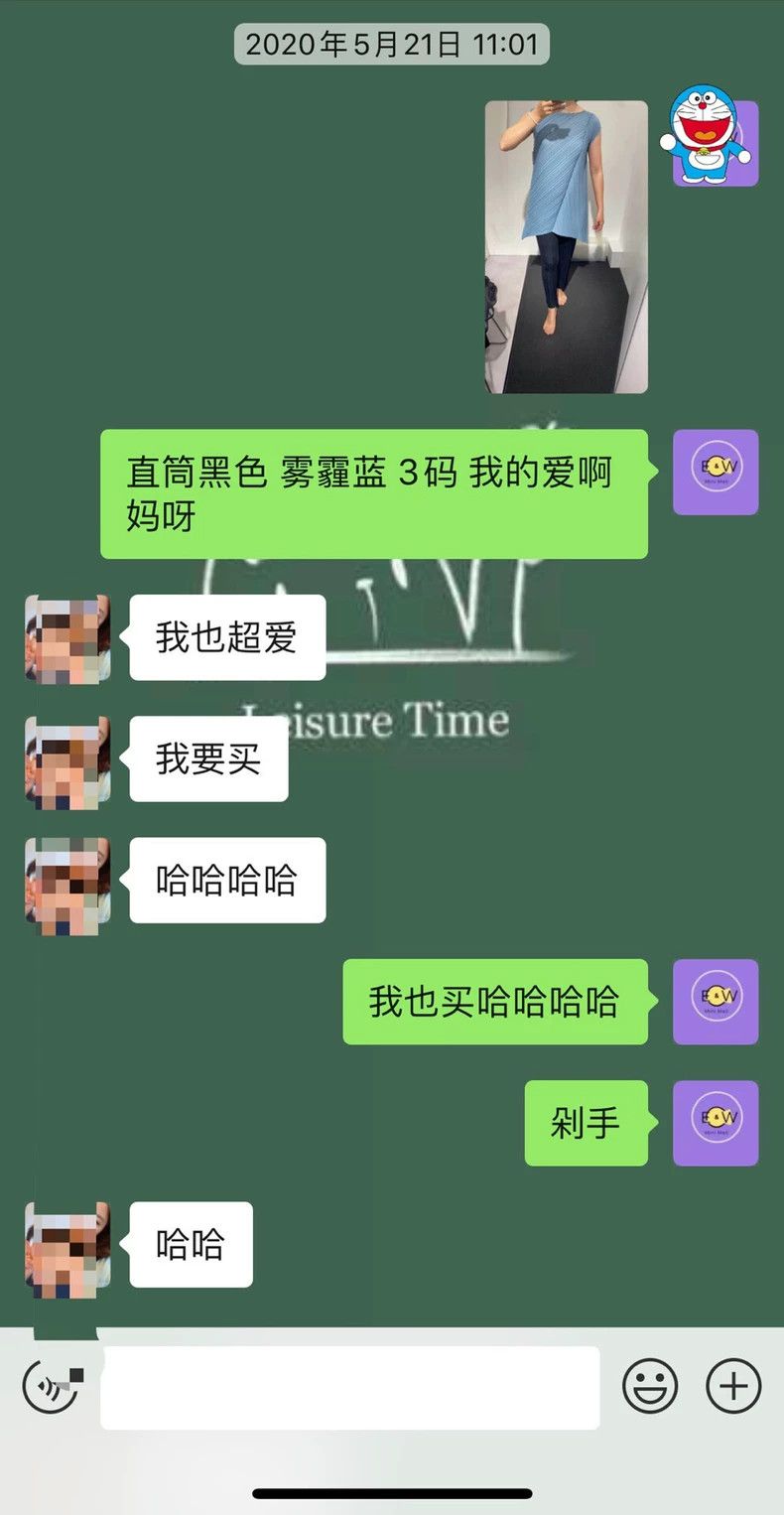Open the plus attachments menu

pyautogui.click(x=733, y=1386)
